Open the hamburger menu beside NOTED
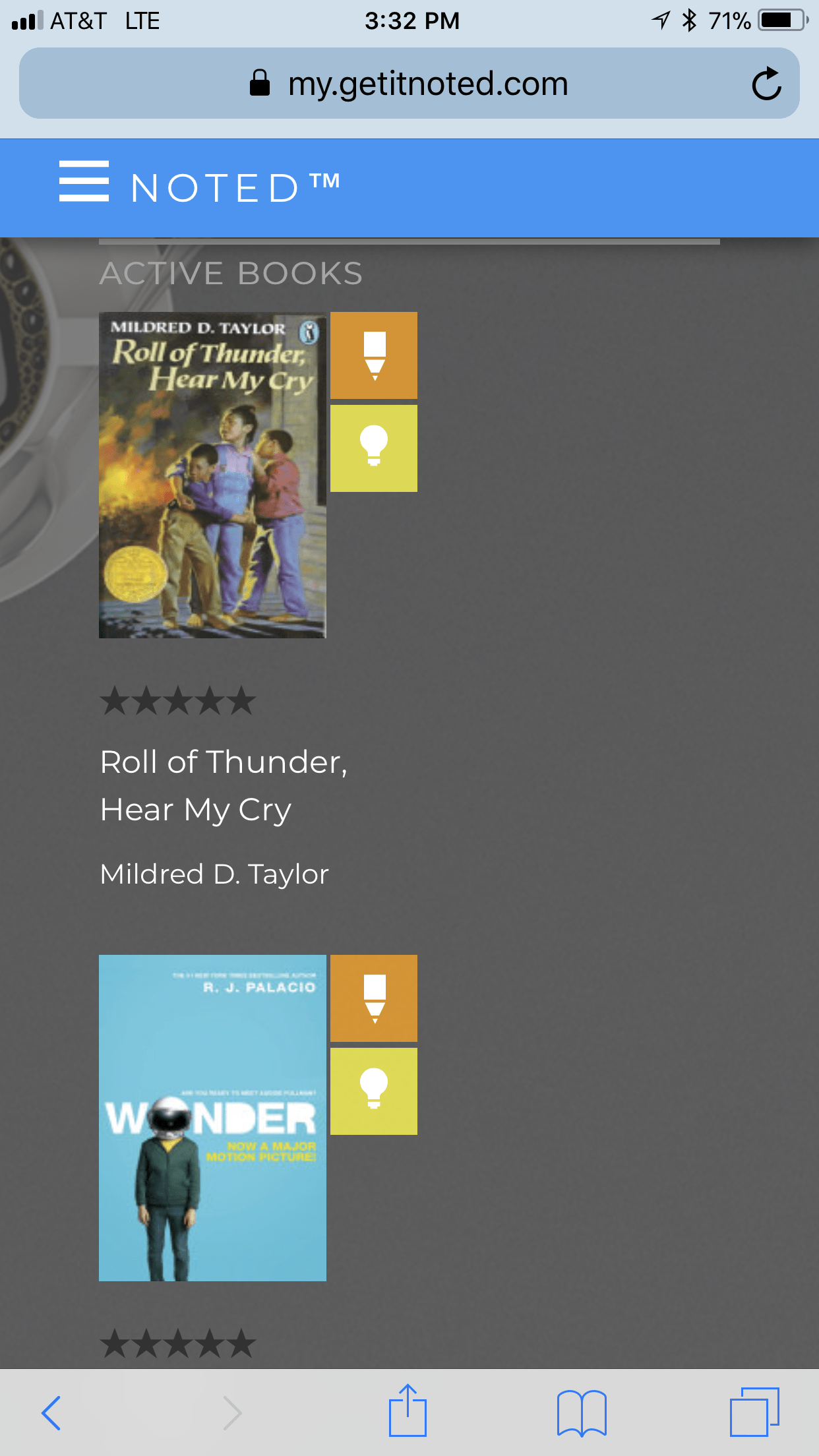The width and height of the screenshot is (819, 1456). click(84, 181)
